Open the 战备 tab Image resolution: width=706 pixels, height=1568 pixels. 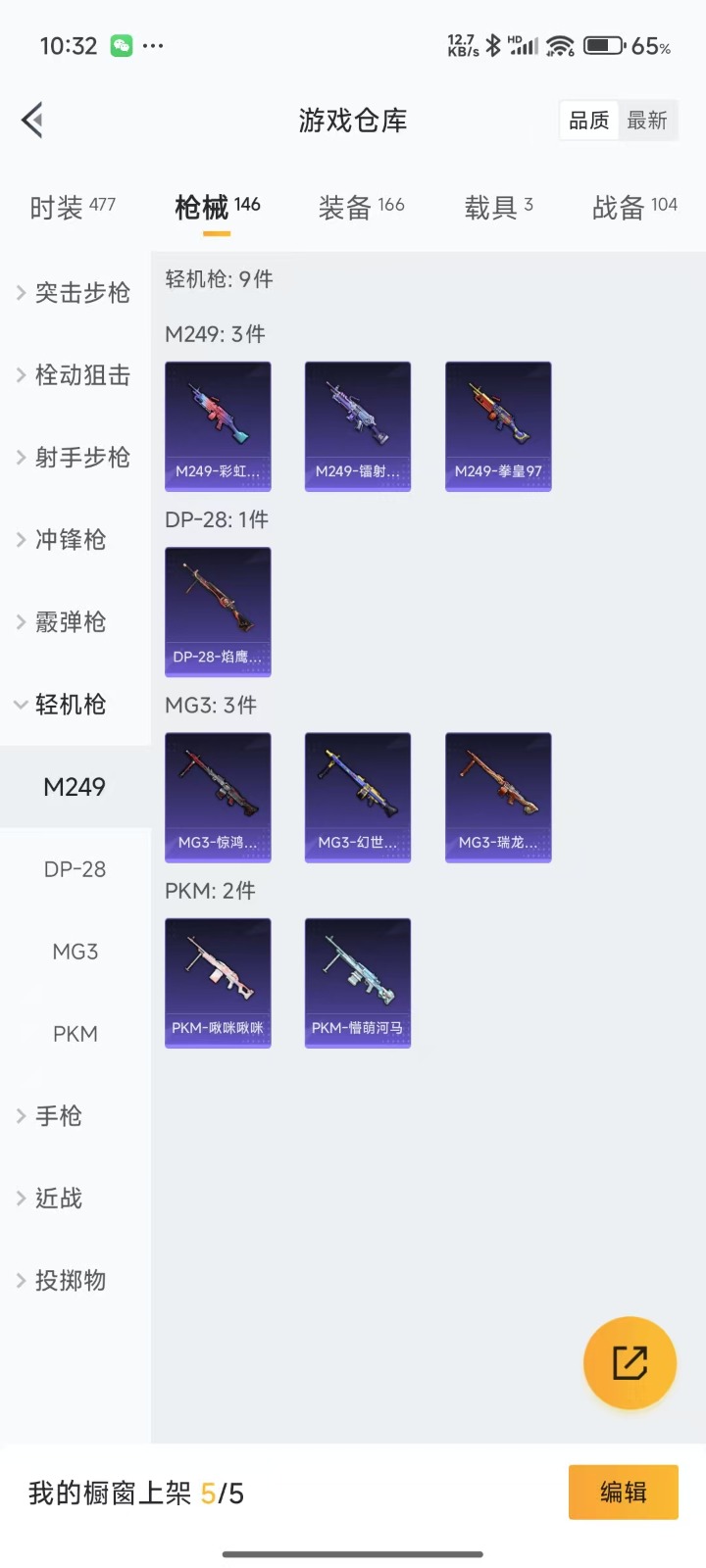tap(634, 207)
